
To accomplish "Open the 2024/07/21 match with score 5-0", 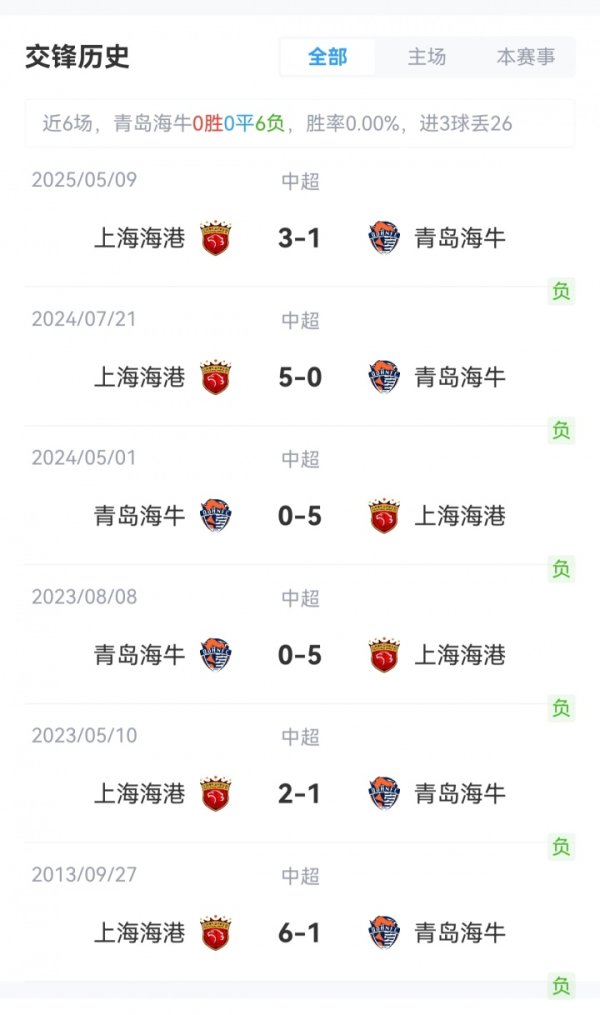I will tap(300, 377).
